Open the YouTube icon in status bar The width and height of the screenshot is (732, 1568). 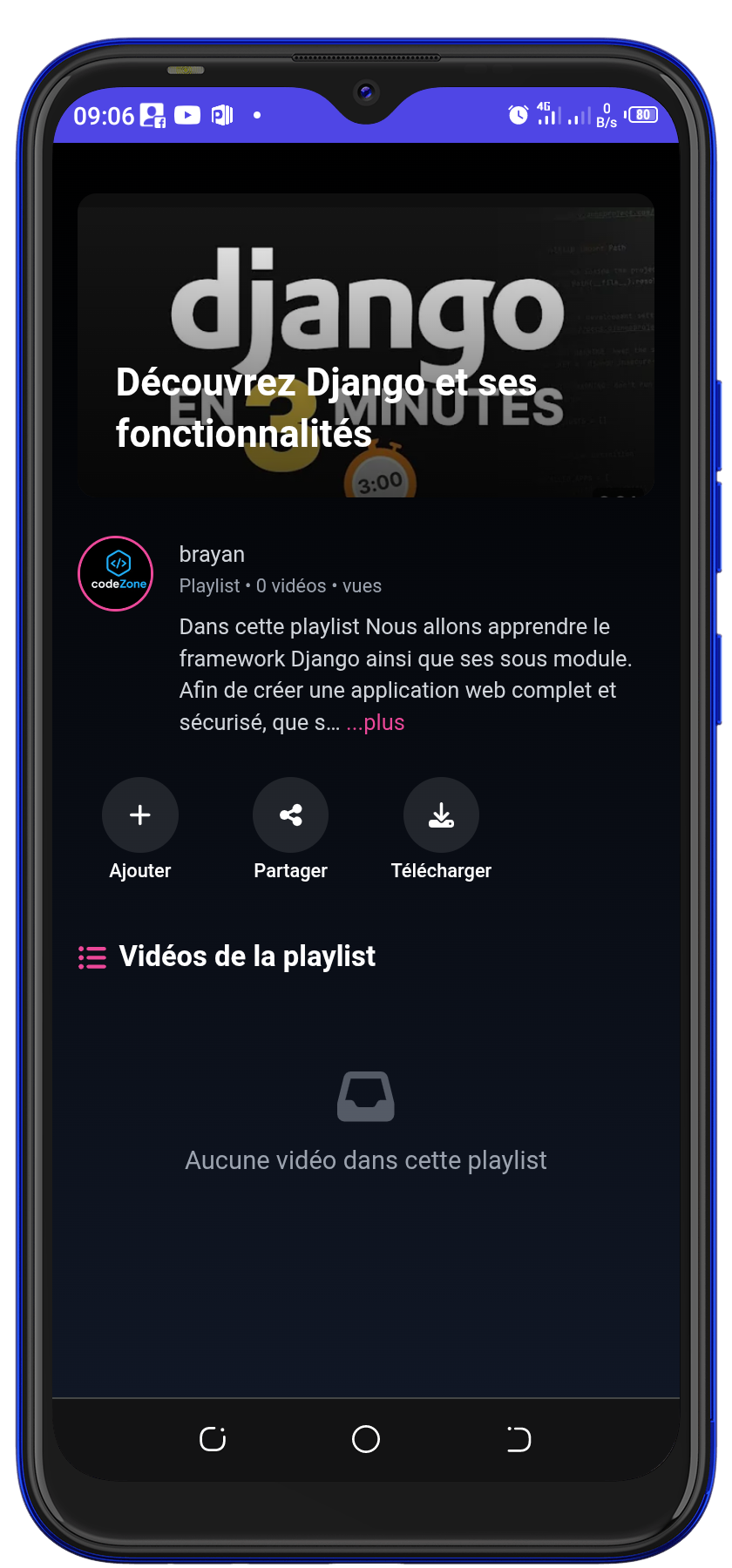(x=186, y=115)
